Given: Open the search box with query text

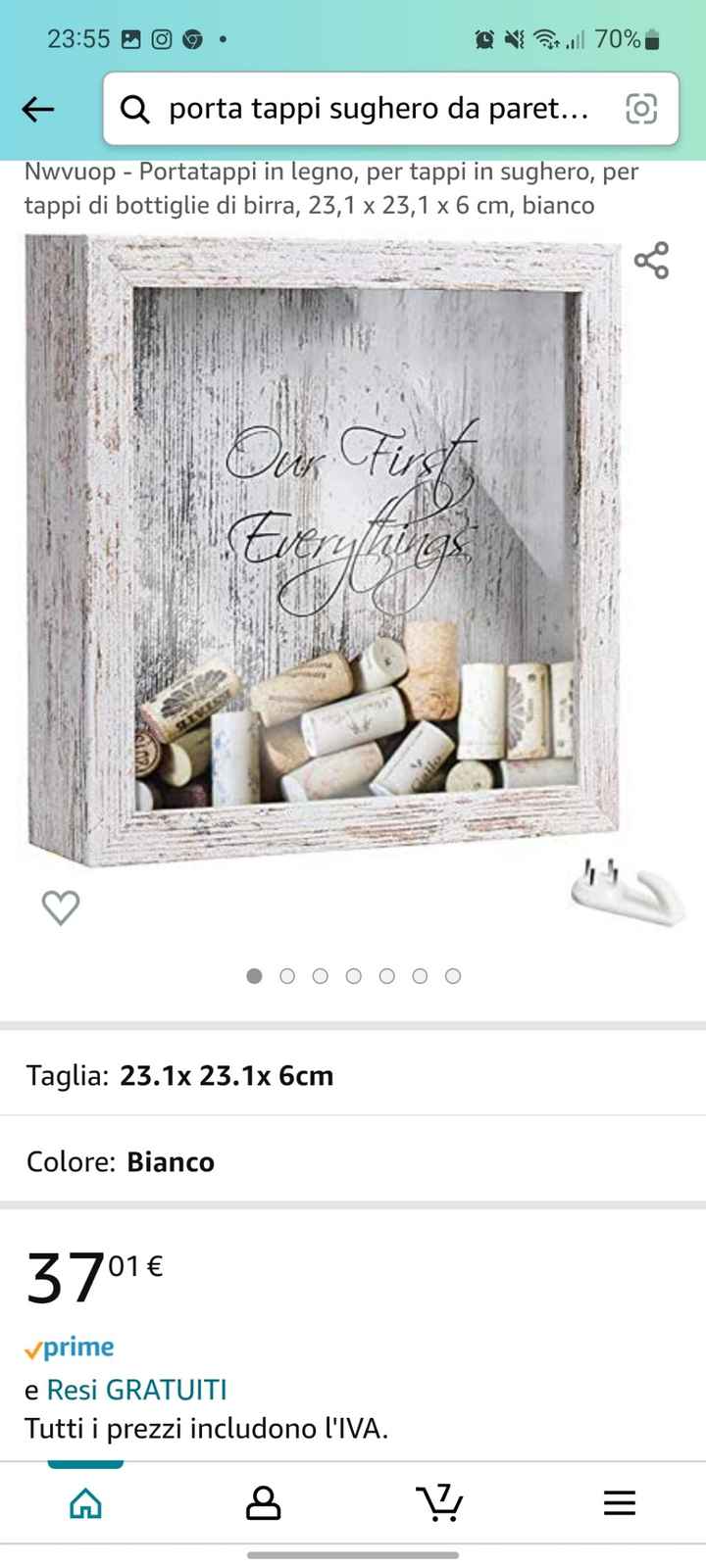Looking at the screenshot, I should (x=378, y=109).
